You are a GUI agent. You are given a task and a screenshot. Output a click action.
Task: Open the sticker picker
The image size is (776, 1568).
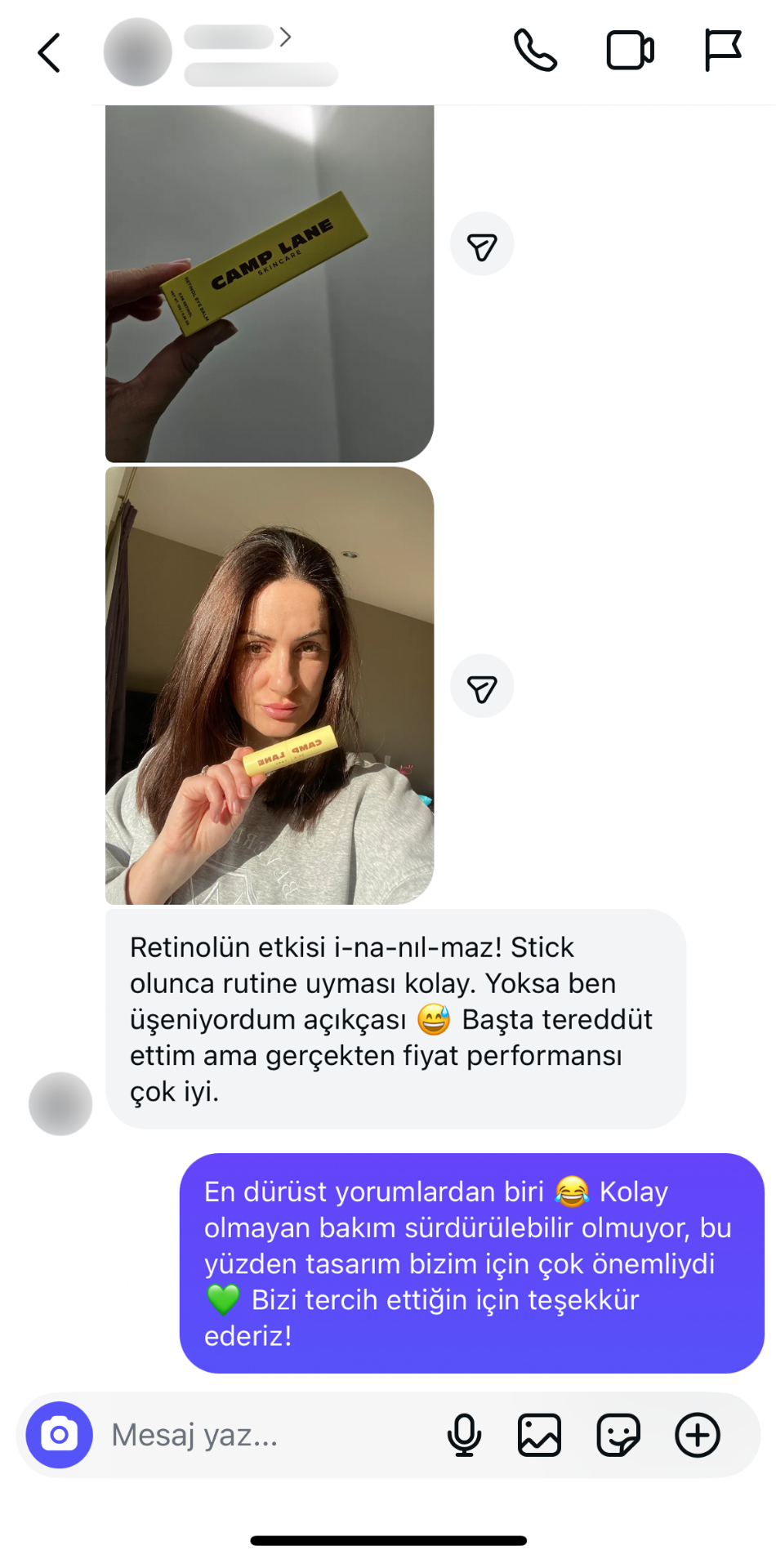[x=618, y=1435]
